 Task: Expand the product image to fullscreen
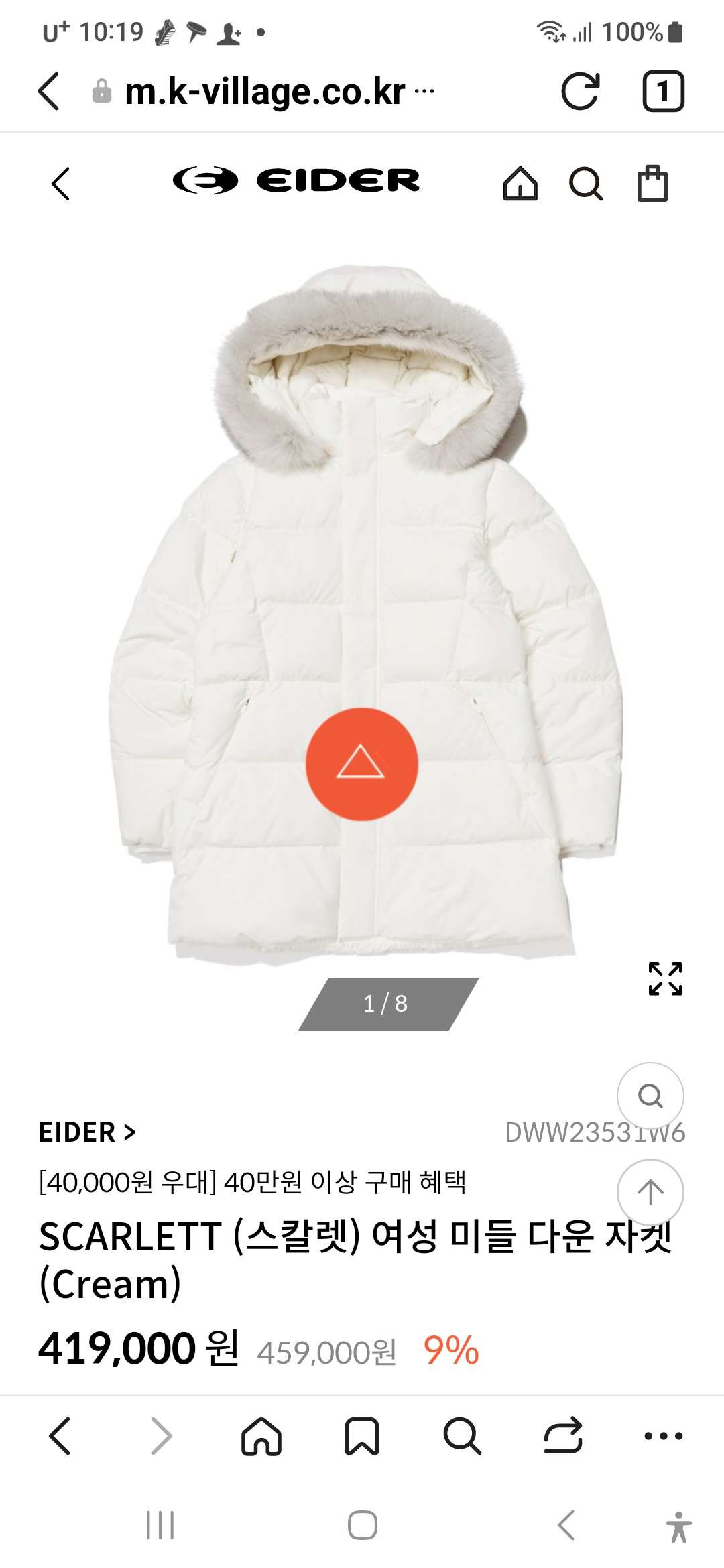665,979
